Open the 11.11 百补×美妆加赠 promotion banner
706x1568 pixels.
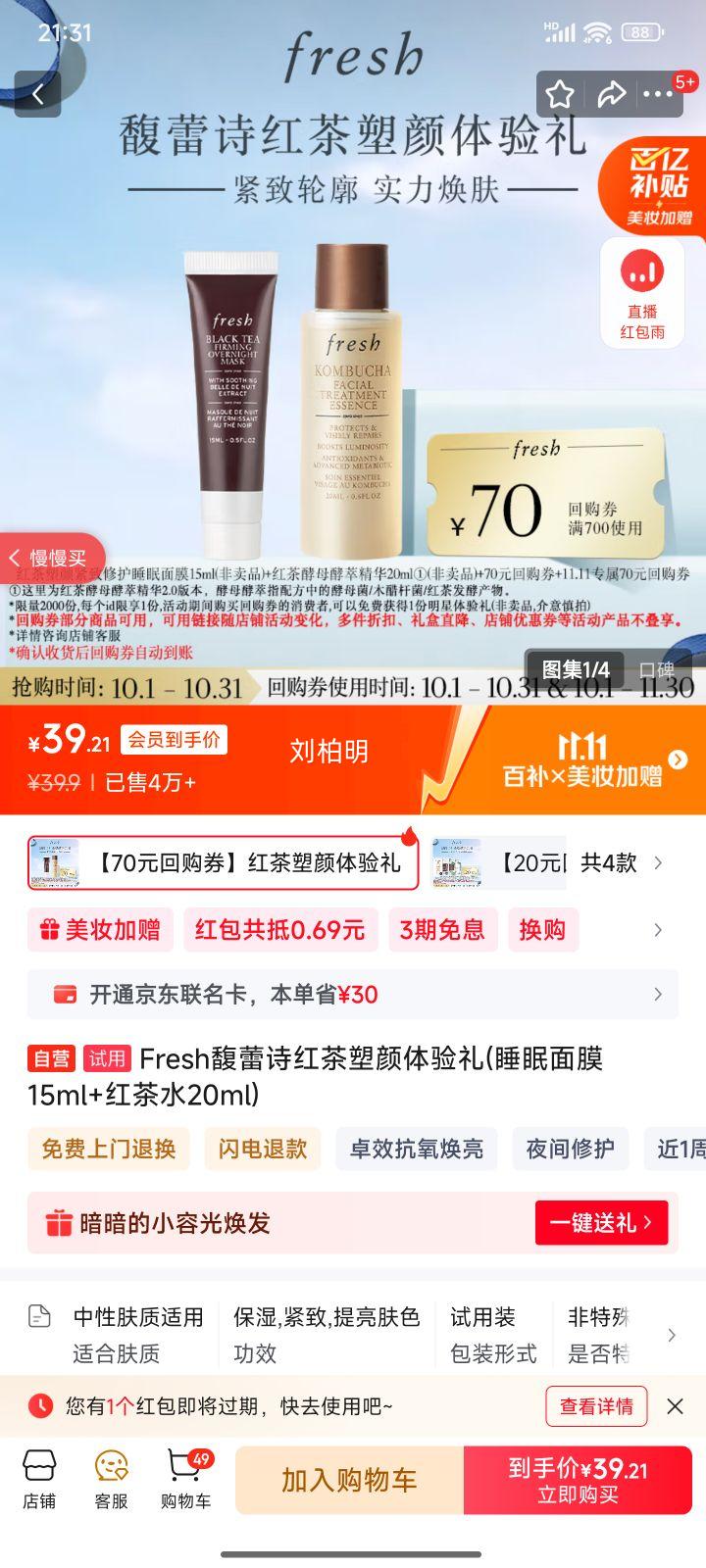click(x=583, y=759)
